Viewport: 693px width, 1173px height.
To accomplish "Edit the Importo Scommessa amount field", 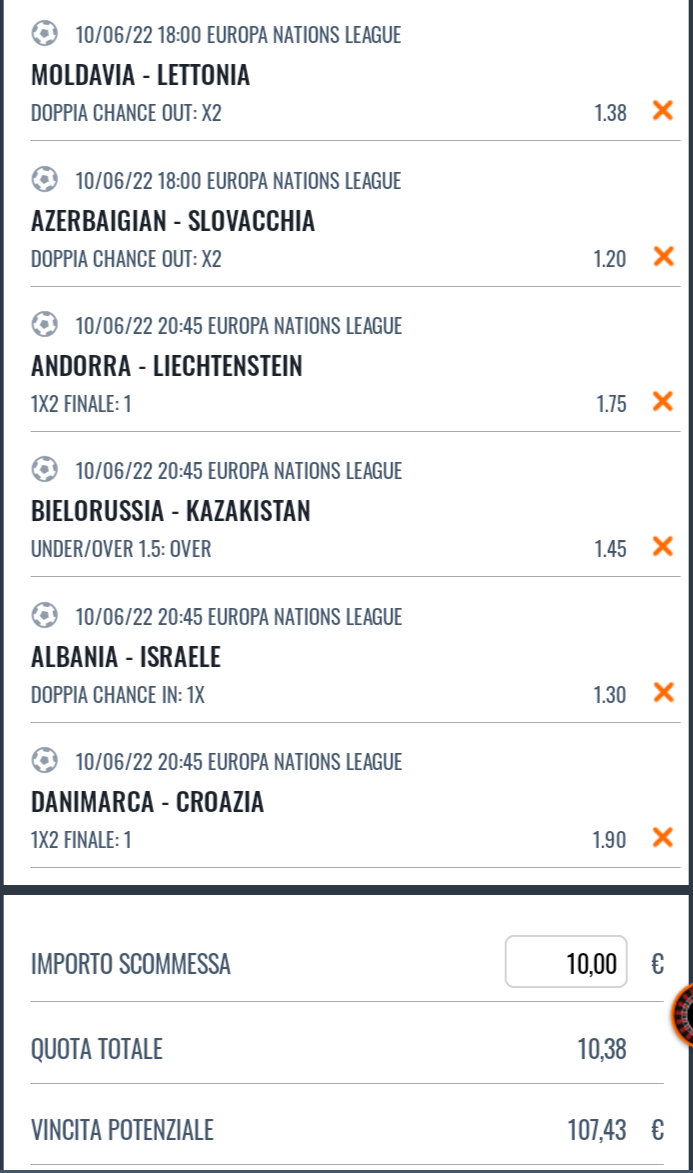I will pos(566,963).
